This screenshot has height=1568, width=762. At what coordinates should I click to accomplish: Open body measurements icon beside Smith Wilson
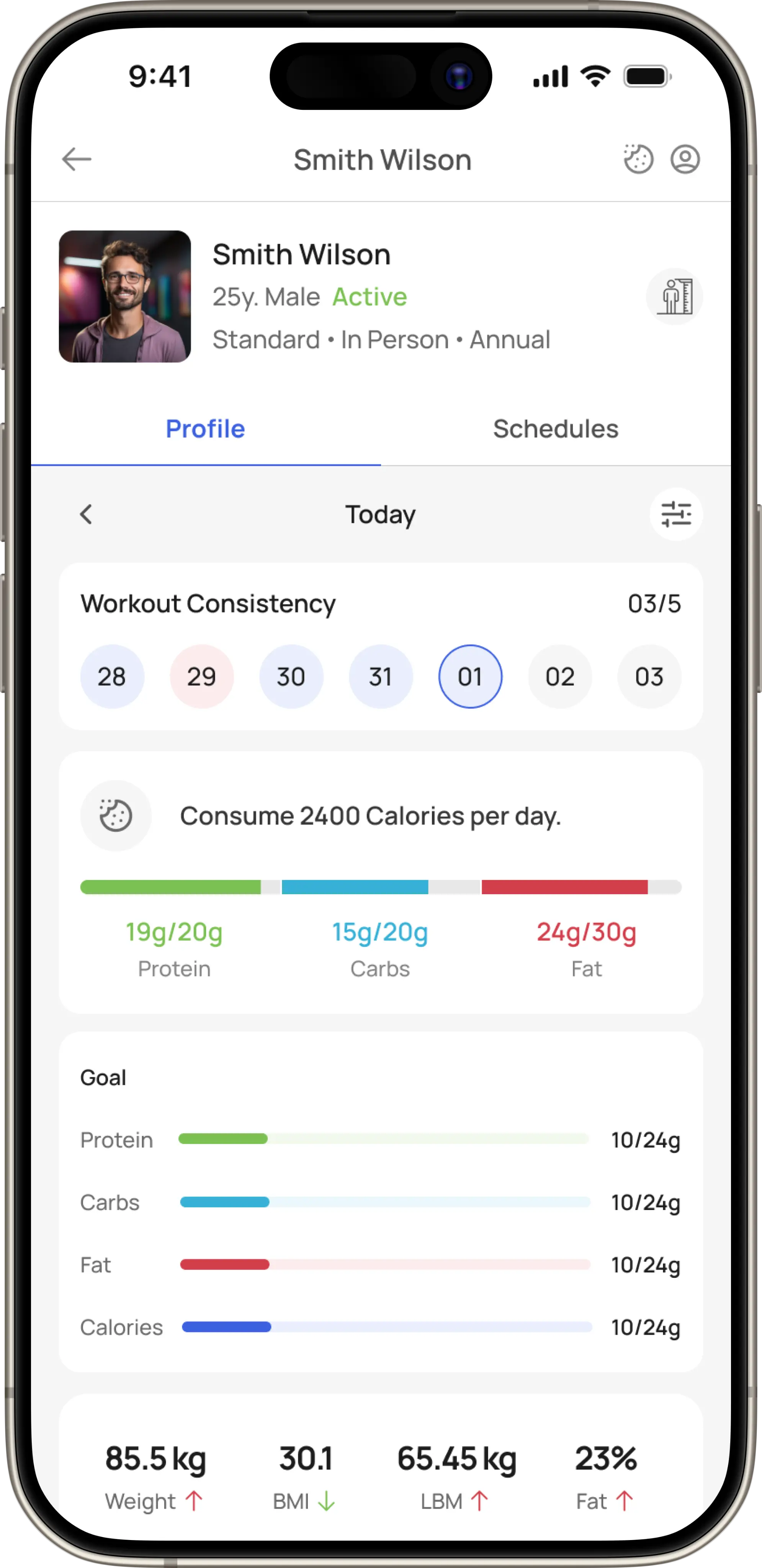pyautogui.click(x=674, y=296)
